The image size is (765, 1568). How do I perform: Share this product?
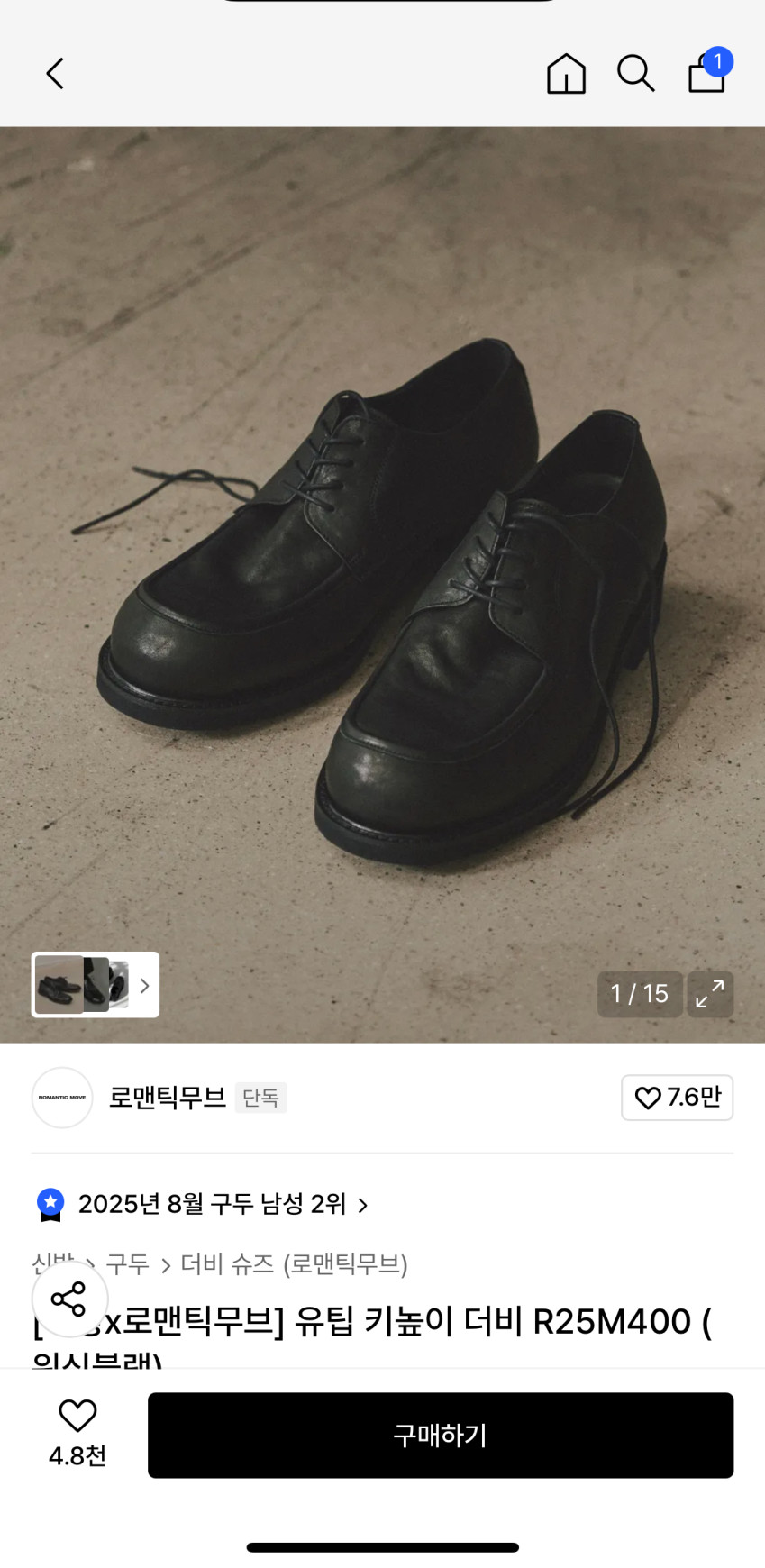click(69, 1299)
